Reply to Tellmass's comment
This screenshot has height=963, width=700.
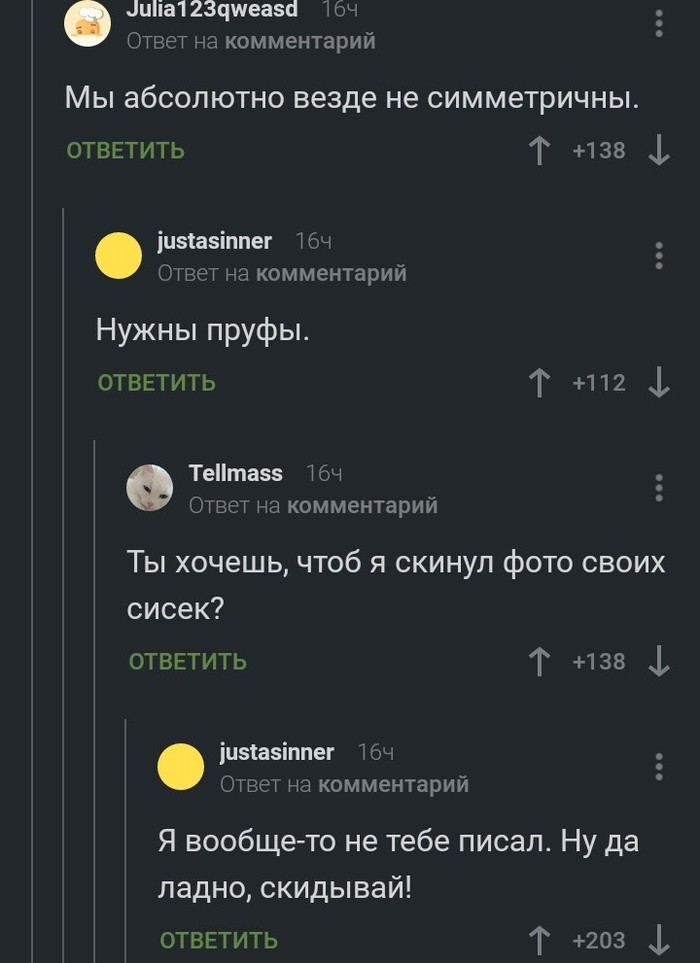187,662
